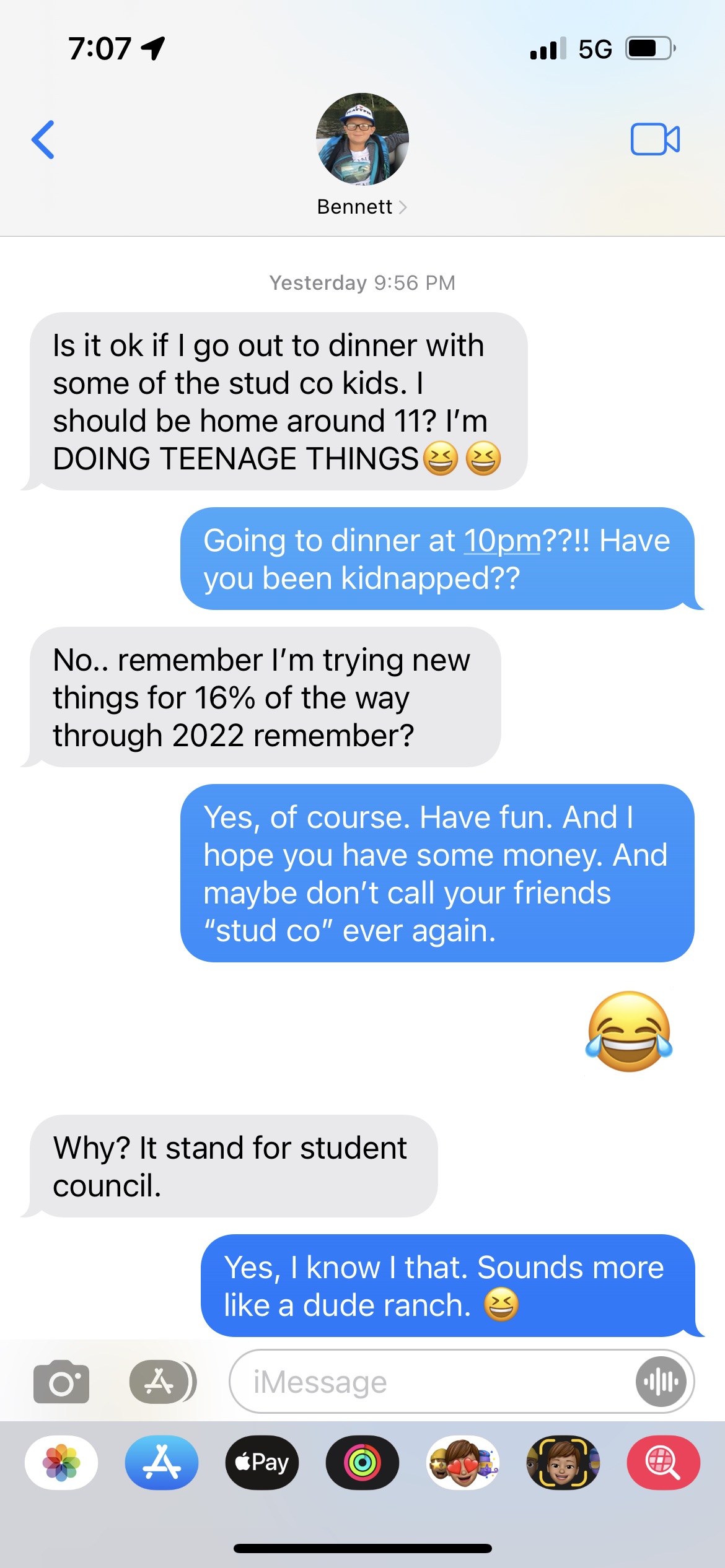The height and width of the screenshot is (1568, 725).
Task: Open the camera to attach a photo
Action: point(61,1382)
